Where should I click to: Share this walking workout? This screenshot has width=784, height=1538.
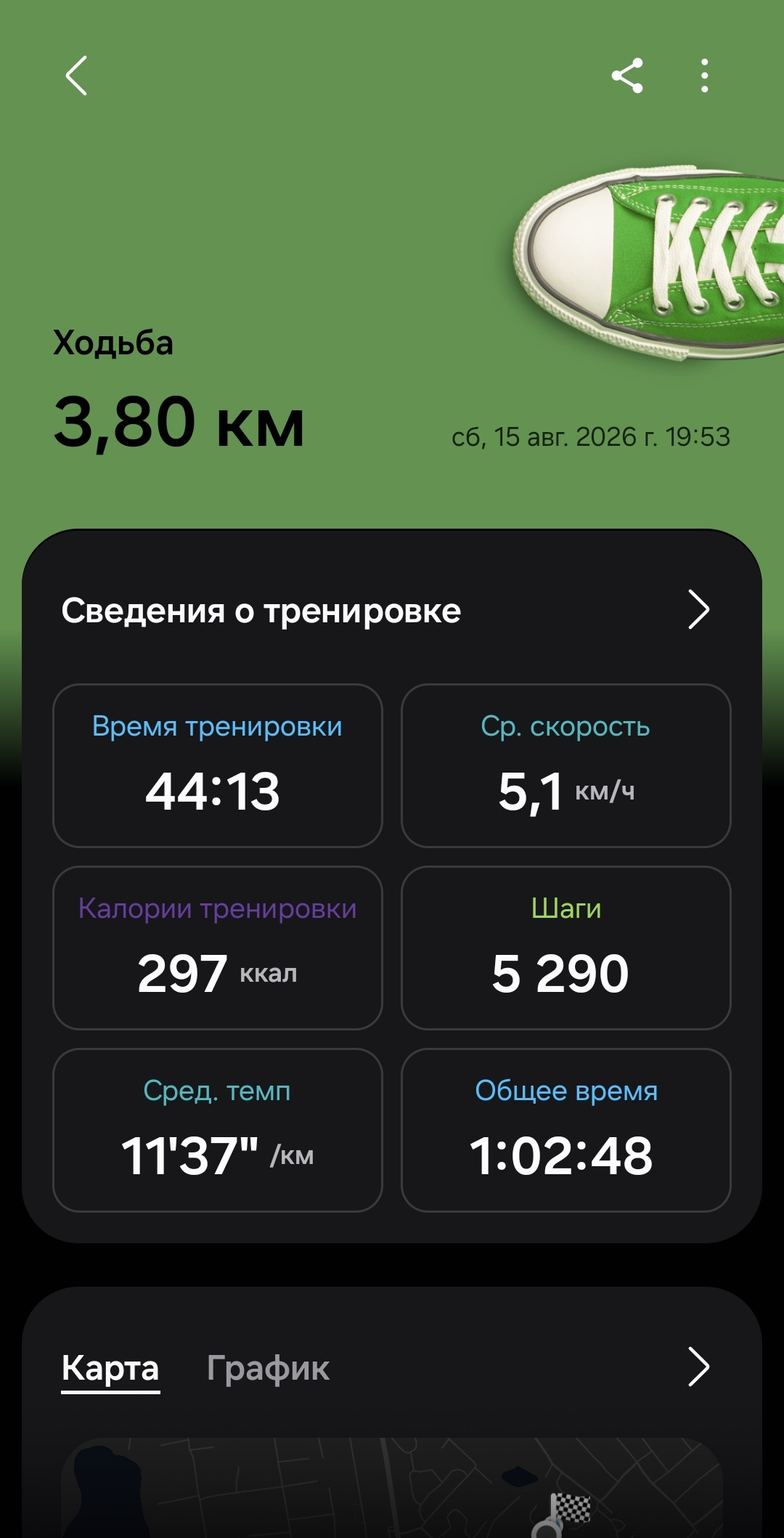coord(627,76)
